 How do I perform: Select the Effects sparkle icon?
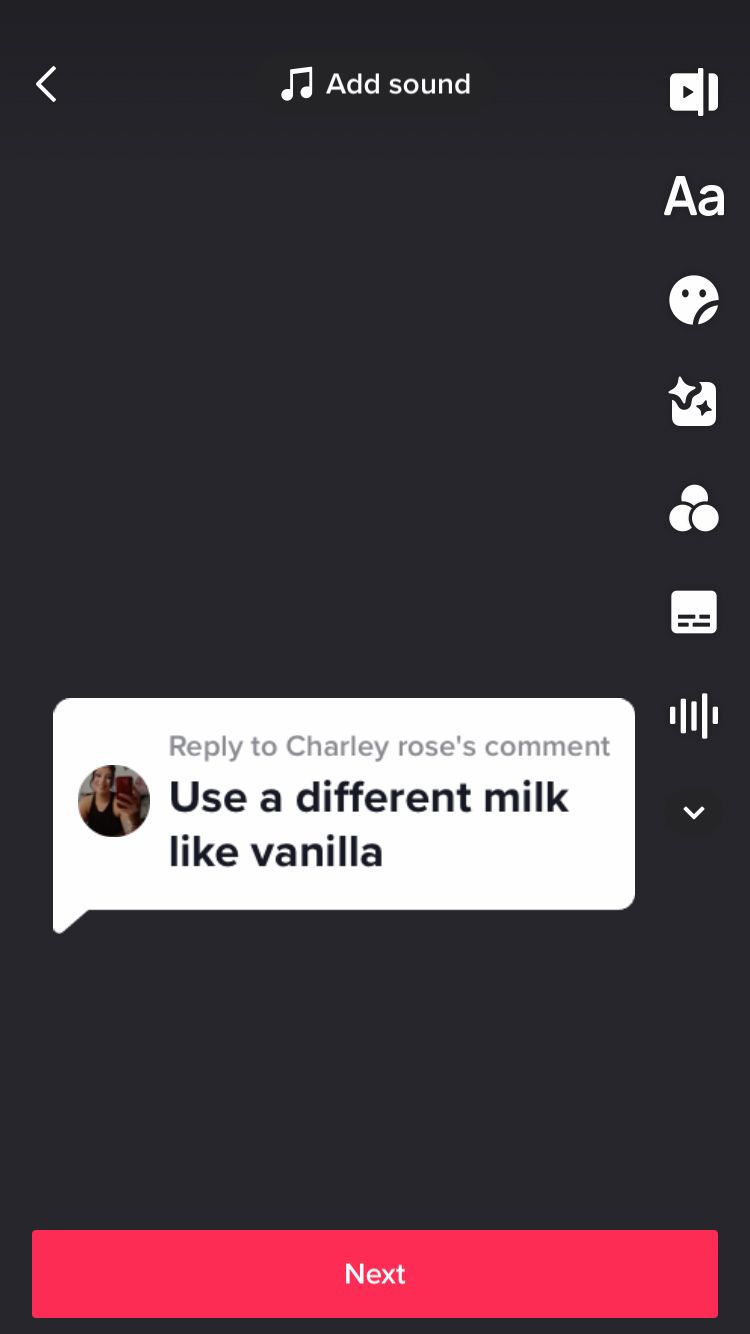pyautogui.click(x=693, y=402)
